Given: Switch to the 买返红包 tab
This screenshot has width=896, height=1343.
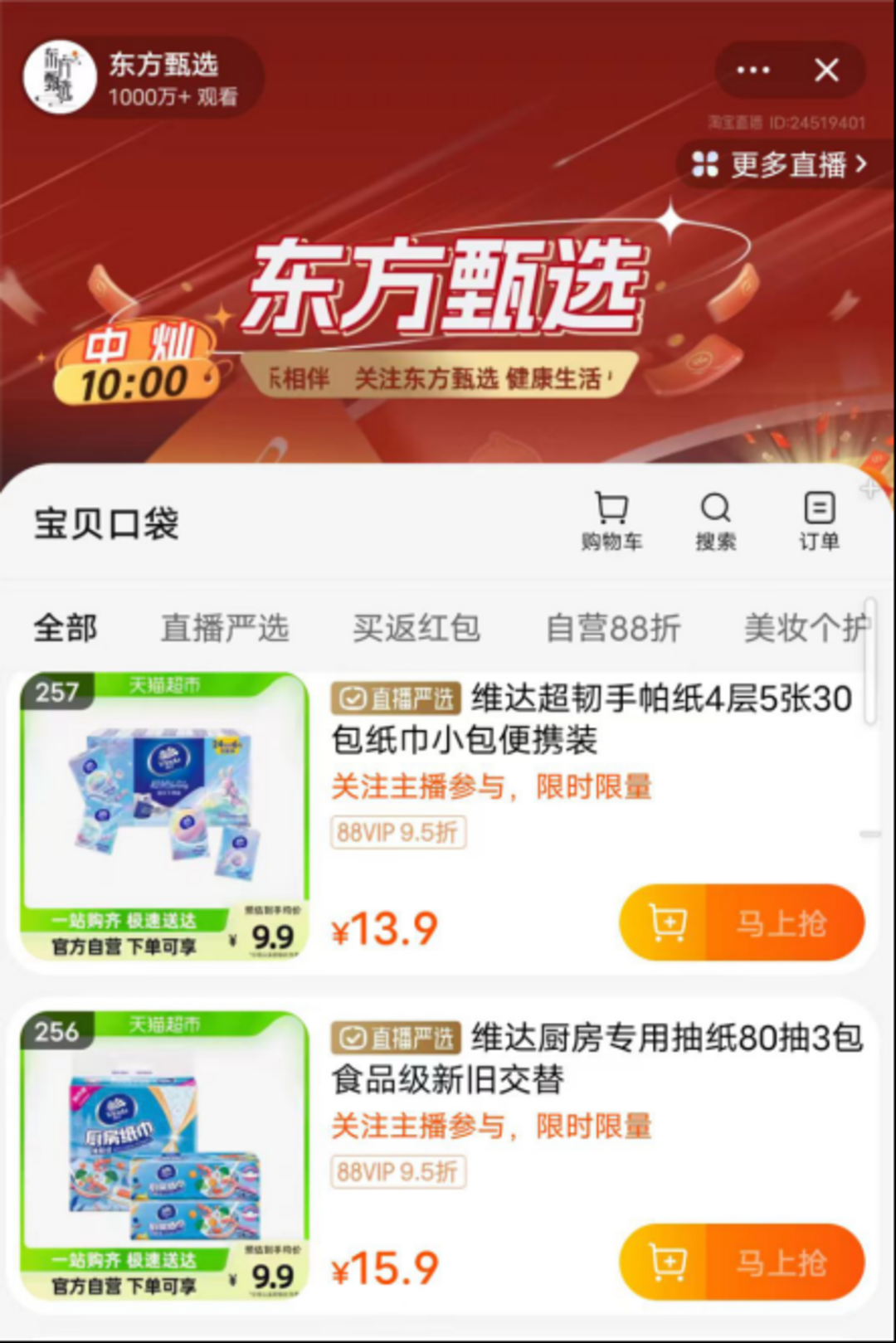Looking at the screenshot, I should [x=416, y=628].
